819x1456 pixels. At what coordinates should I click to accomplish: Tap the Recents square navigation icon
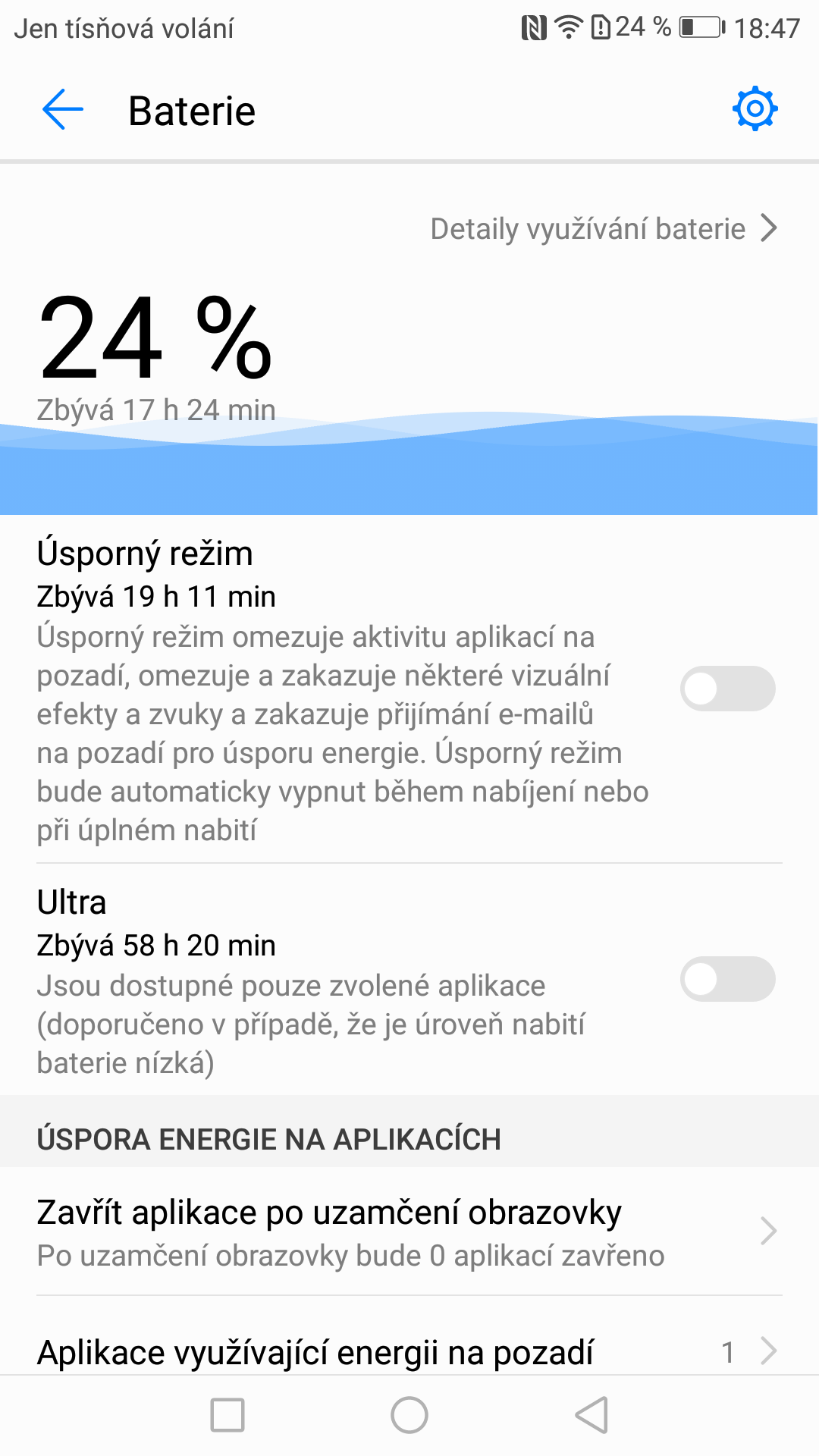[x=227, y=1414]
